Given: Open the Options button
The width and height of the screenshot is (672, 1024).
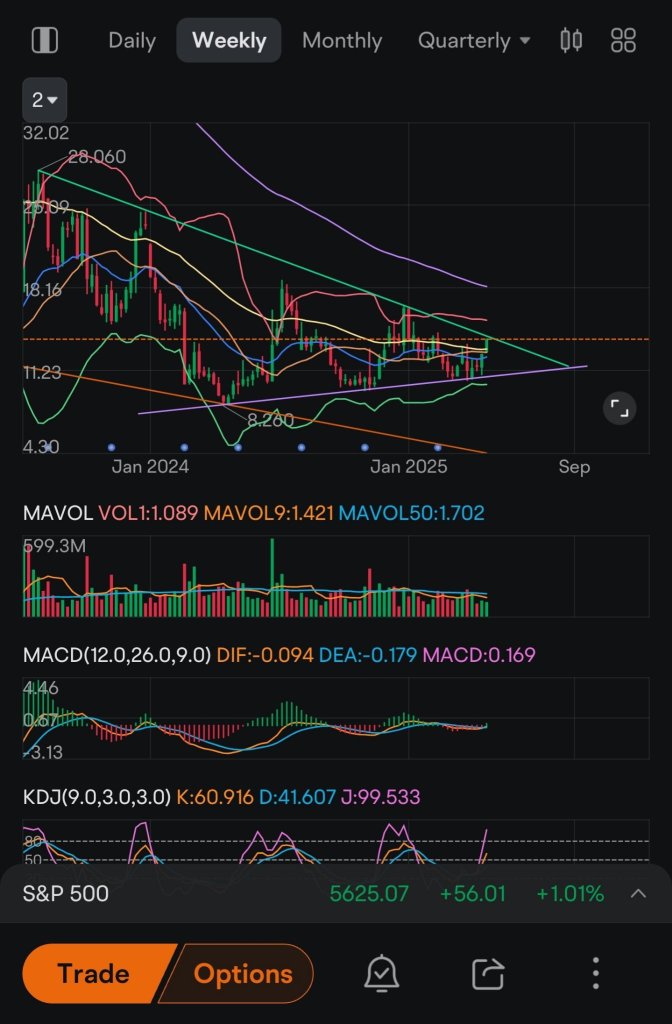Looking at the screenshot, I should (242, 973).
